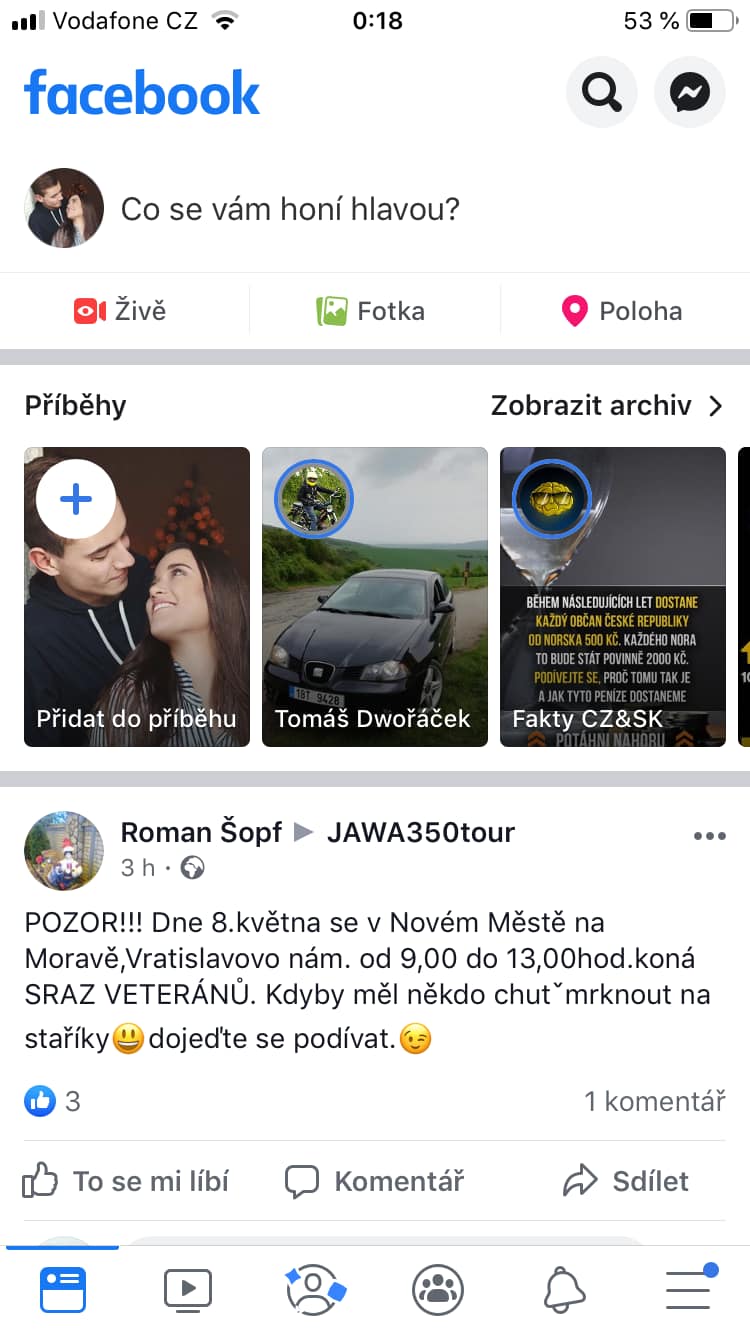This screenshot has width=750, height=1334.
Task: Open the JAWA350tour group
Action: pyautogui.click(x=420, y=832)
